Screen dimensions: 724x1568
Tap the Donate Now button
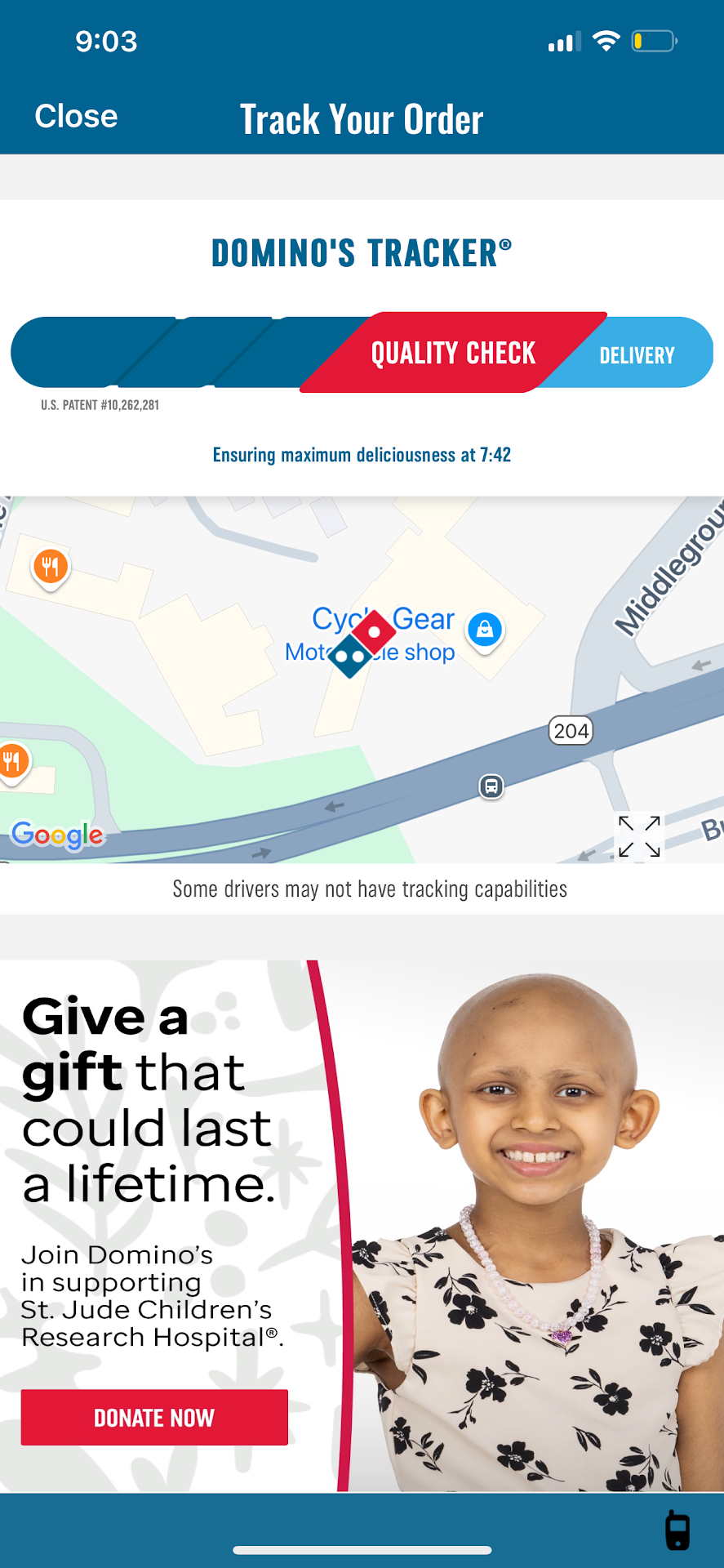(154, 1417)
